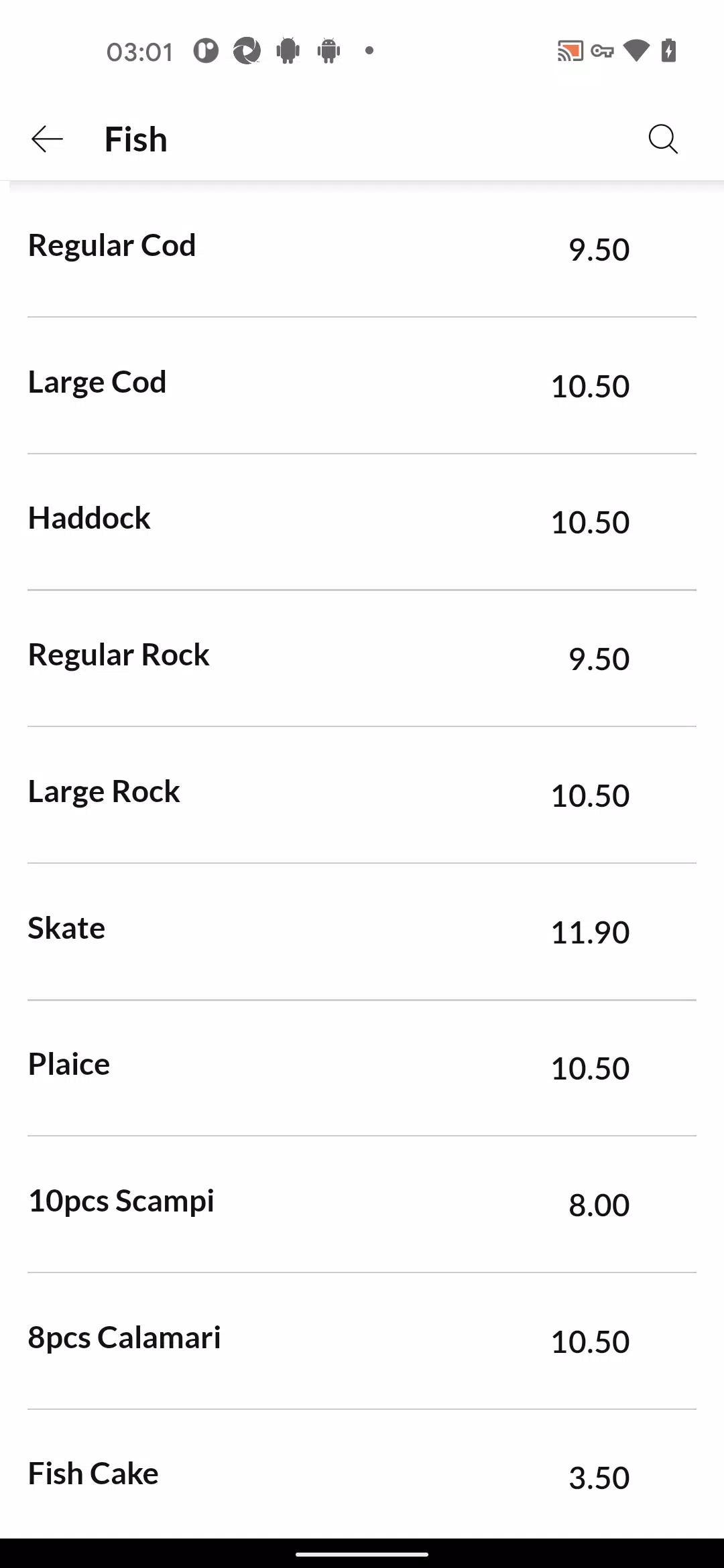
Task: Open the Haddock menu item
Action: (x=362, y=522)
